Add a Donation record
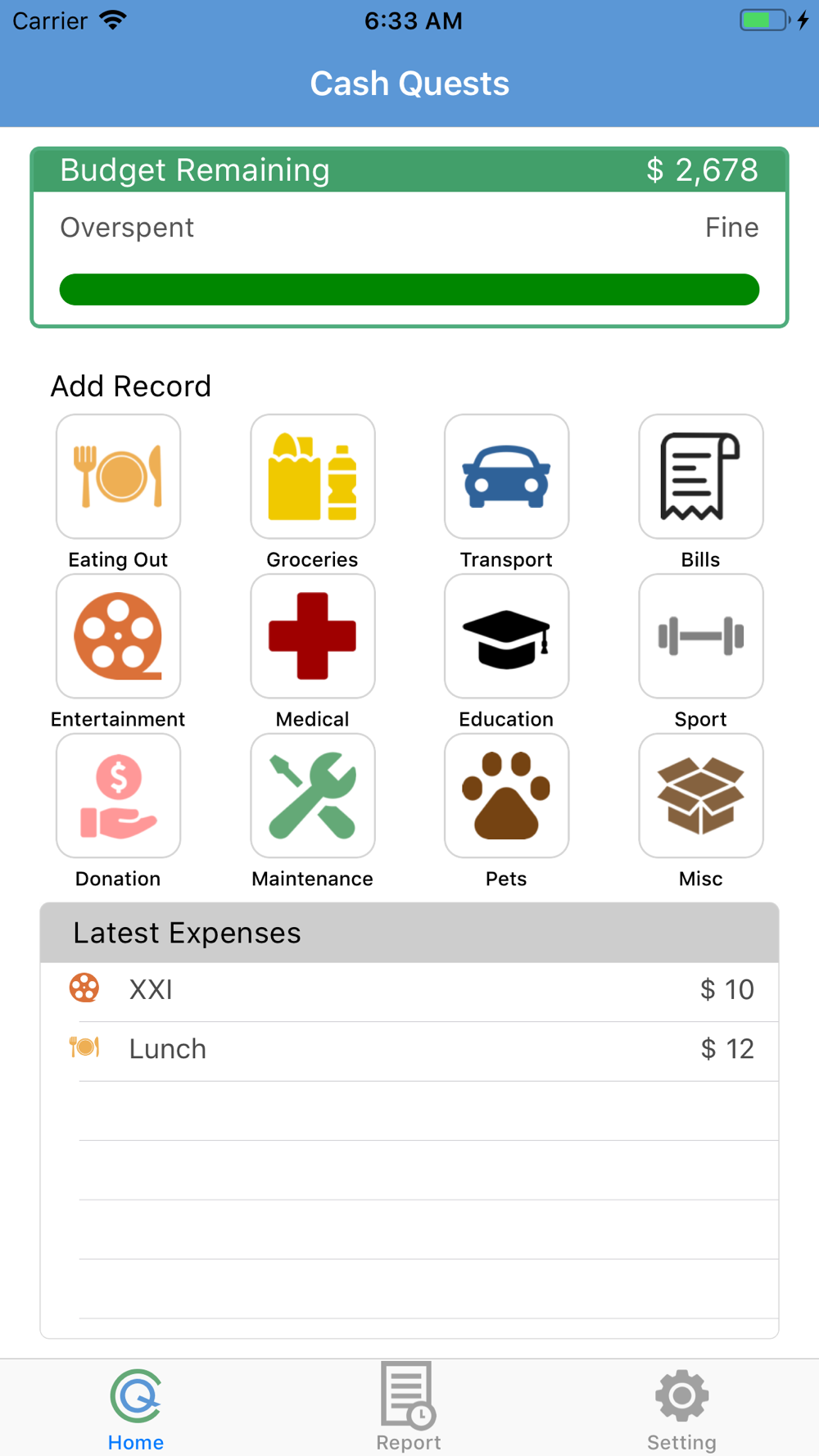The image size is (819, 1456). pyautogui.click(x=118, y=796)
